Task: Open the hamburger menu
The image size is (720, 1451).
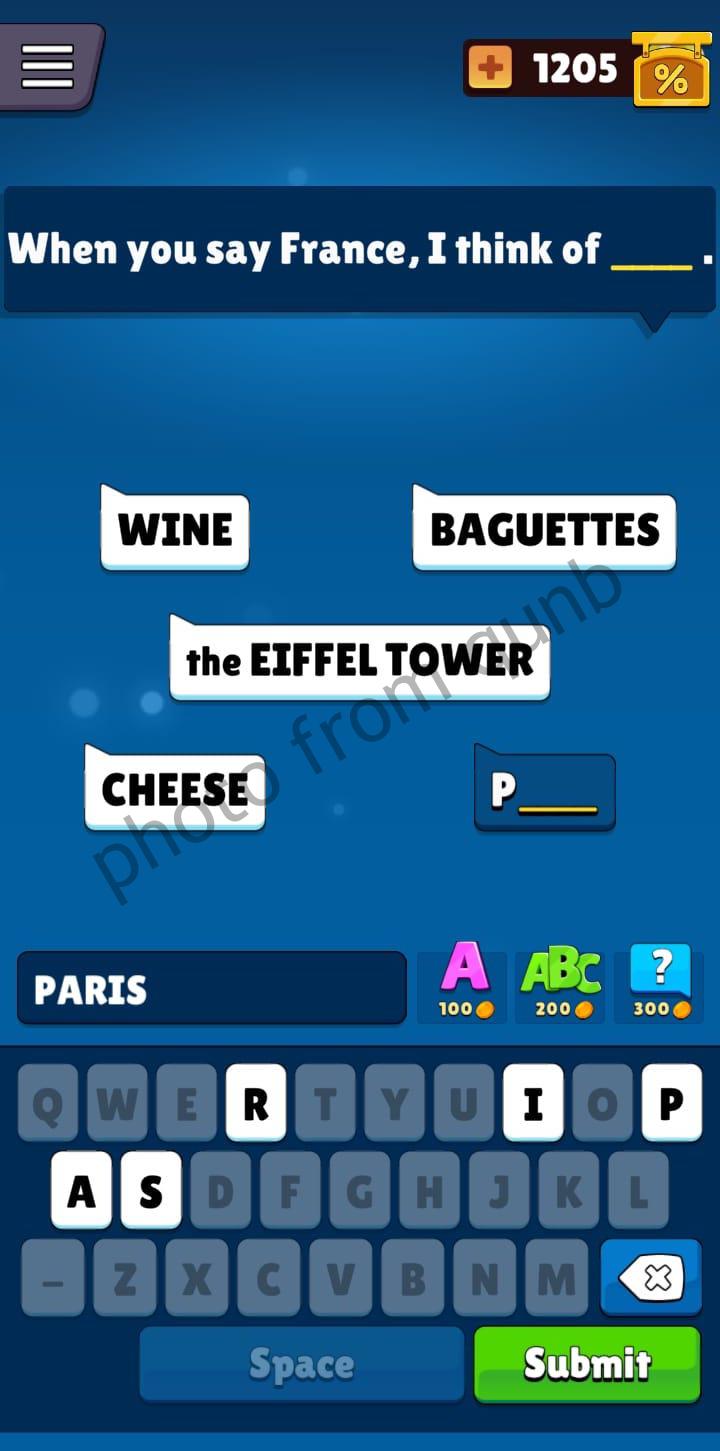Action: (48, 67)
